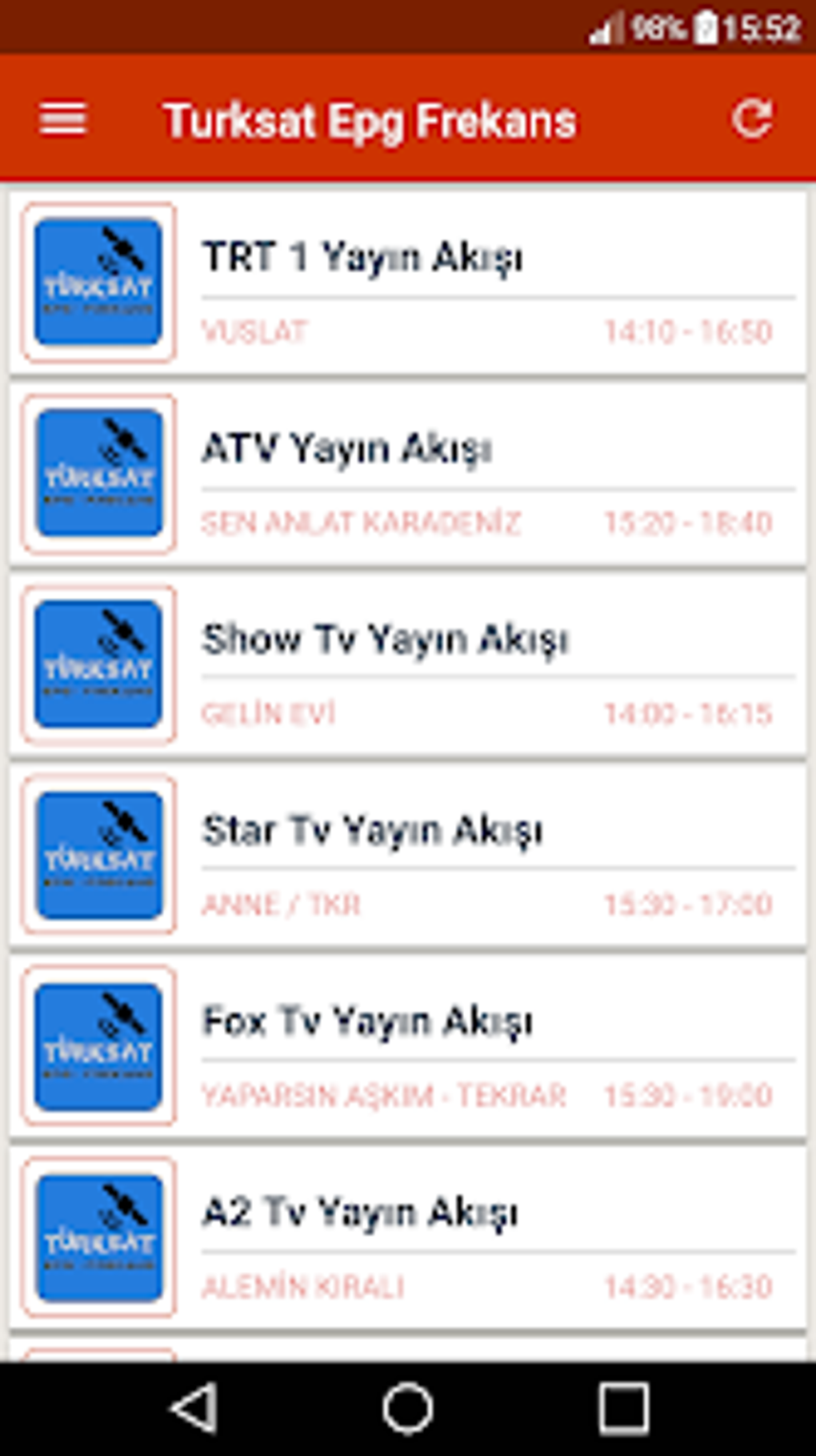
Task: Tap A2 Tv Yayın Akışı
Action: click(x=408, y=1237)
